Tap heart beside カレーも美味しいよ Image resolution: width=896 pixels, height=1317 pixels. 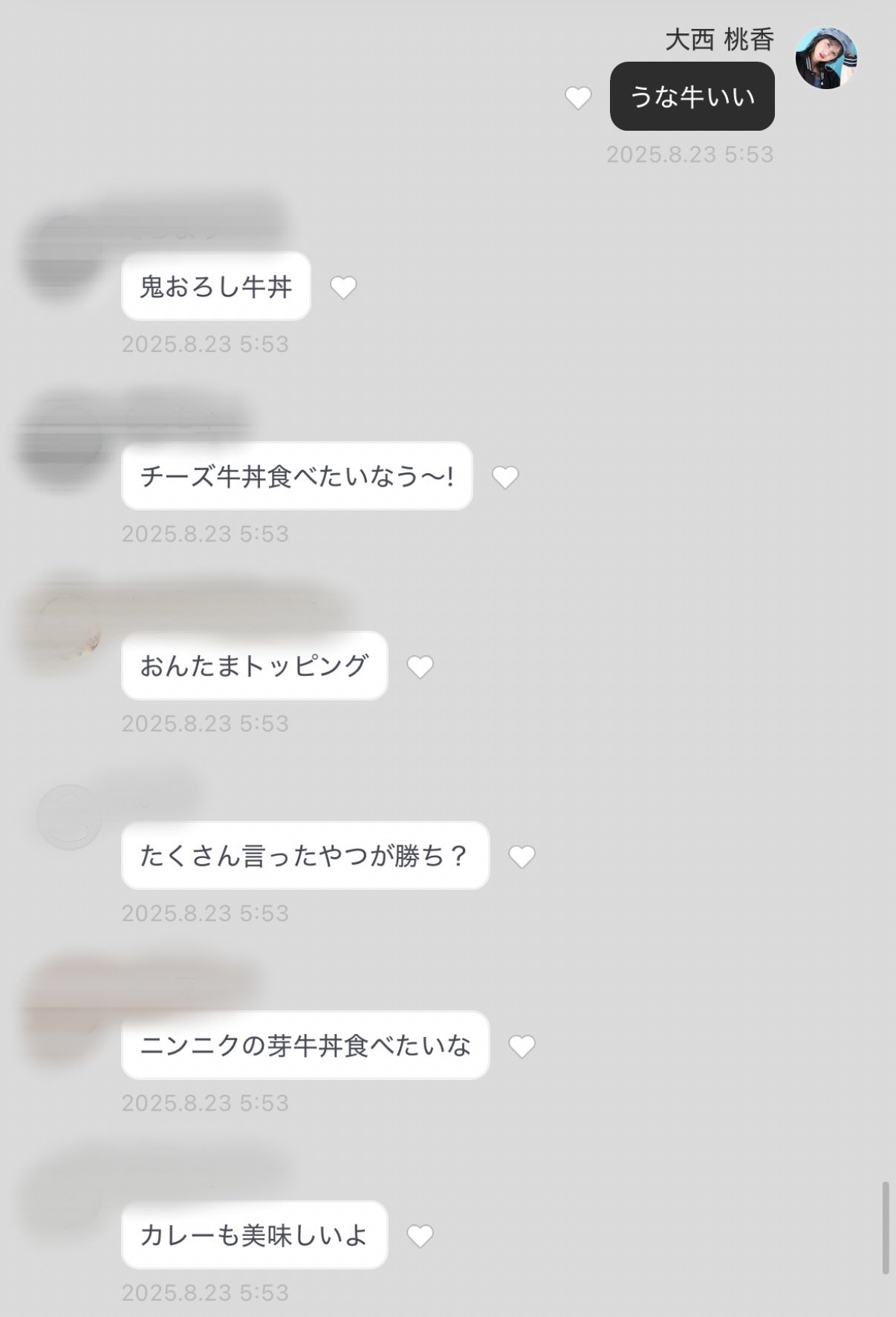tap(420, 1235)
